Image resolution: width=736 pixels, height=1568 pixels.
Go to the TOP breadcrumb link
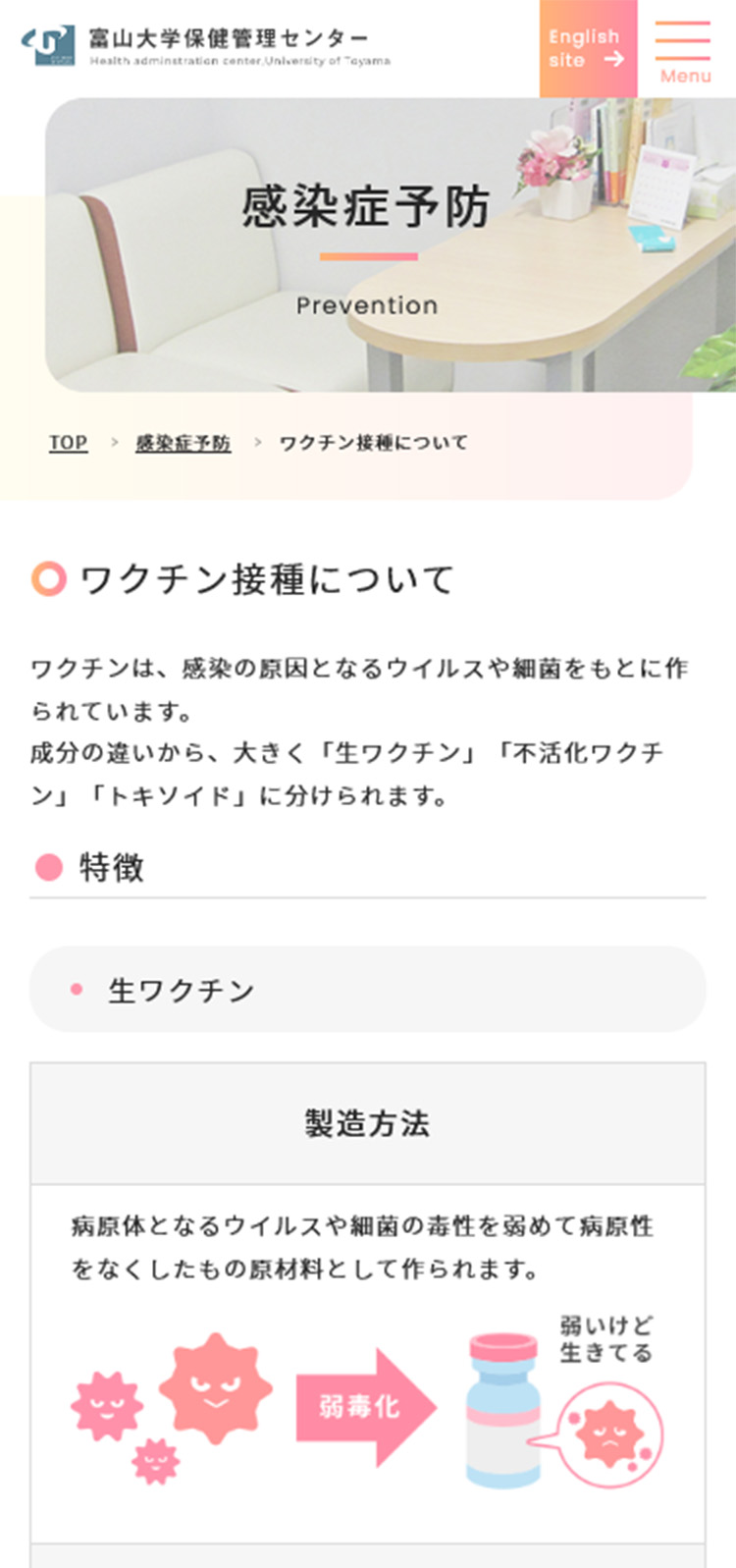click(x=69, y=443)
